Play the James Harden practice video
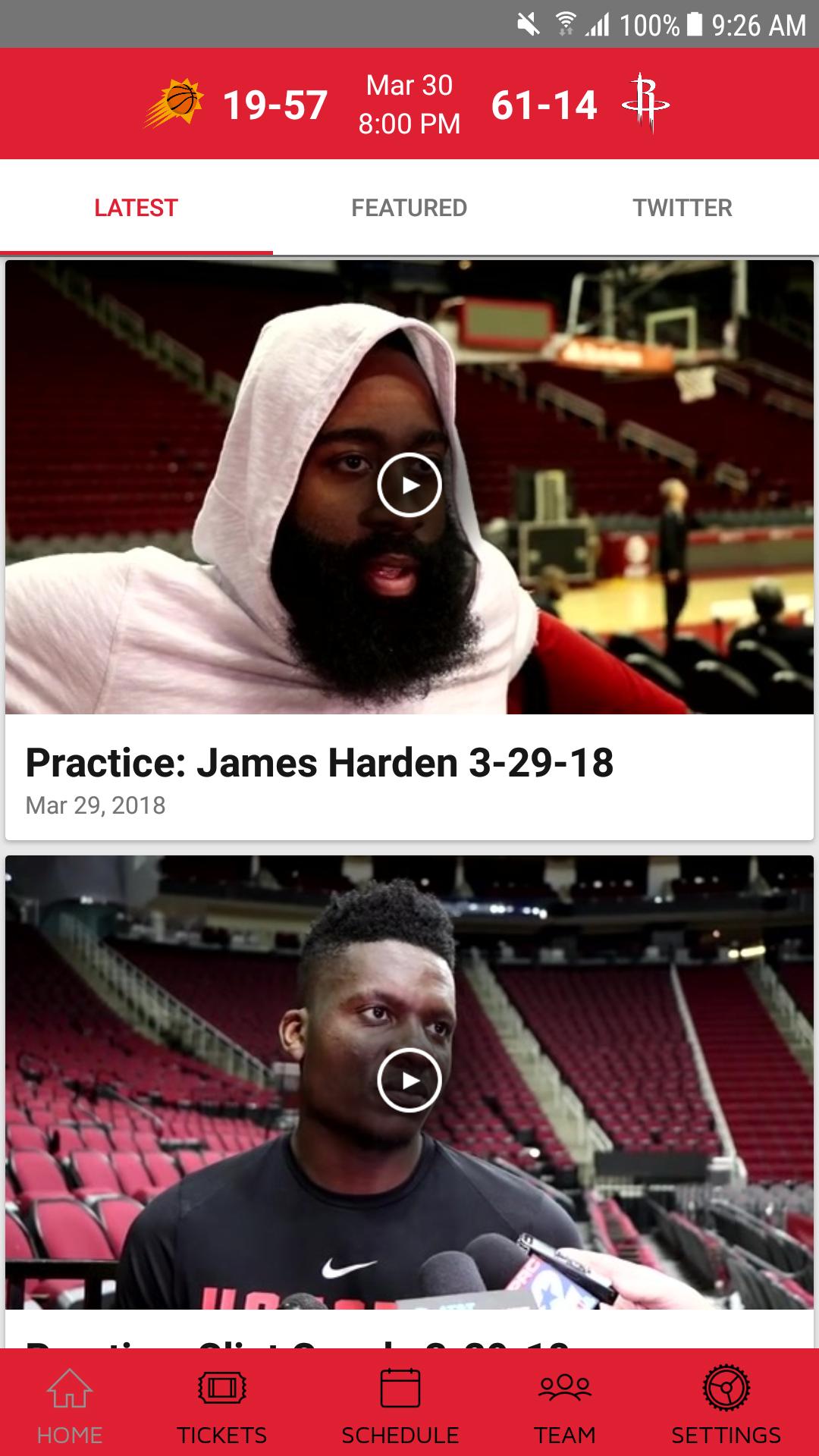The height and width of the screenshot is (1456, 819). click(409, 485)
